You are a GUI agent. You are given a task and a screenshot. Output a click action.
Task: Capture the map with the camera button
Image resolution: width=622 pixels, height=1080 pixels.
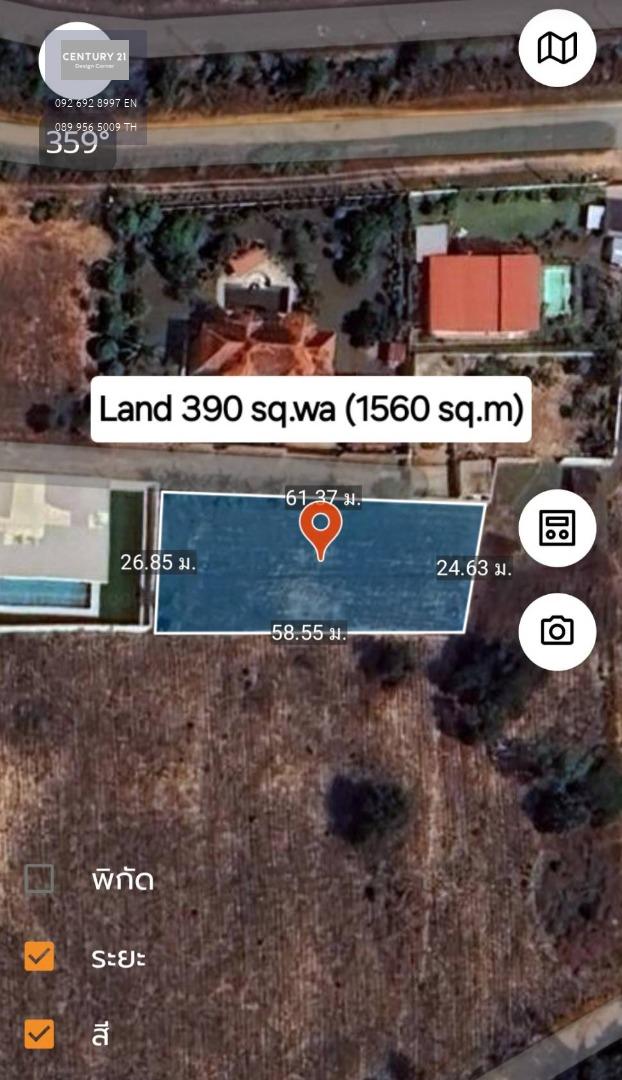tap(557, 632)
